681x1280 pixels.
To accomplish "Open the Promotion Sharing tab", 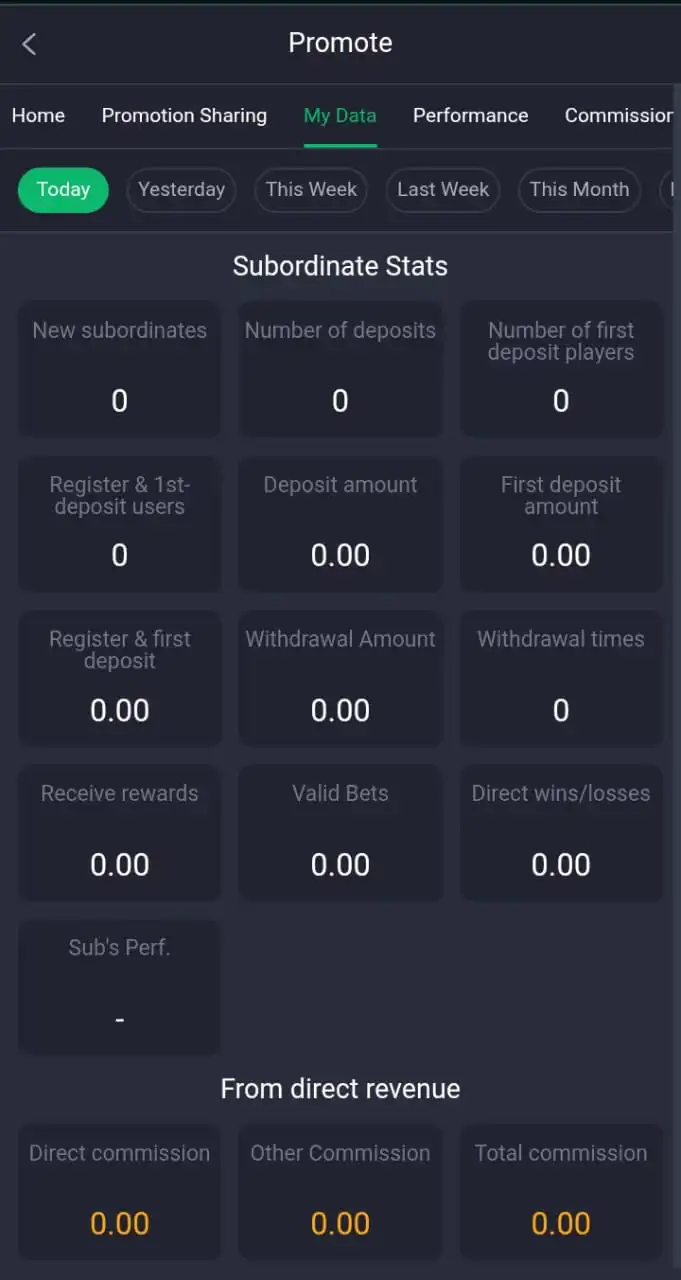I will 184,115.
